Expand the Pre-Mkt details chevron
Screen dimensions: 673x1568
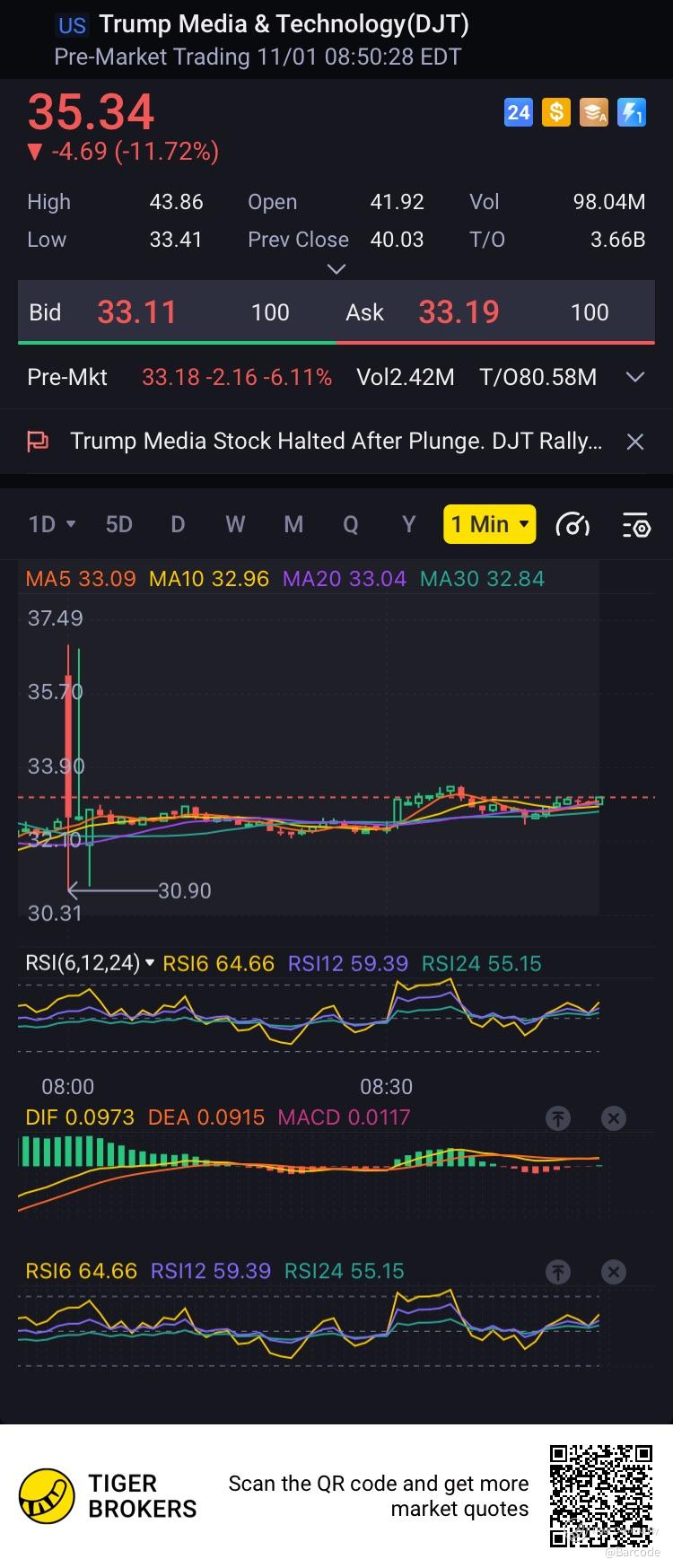pyautogui.click(x=635, y=377)
